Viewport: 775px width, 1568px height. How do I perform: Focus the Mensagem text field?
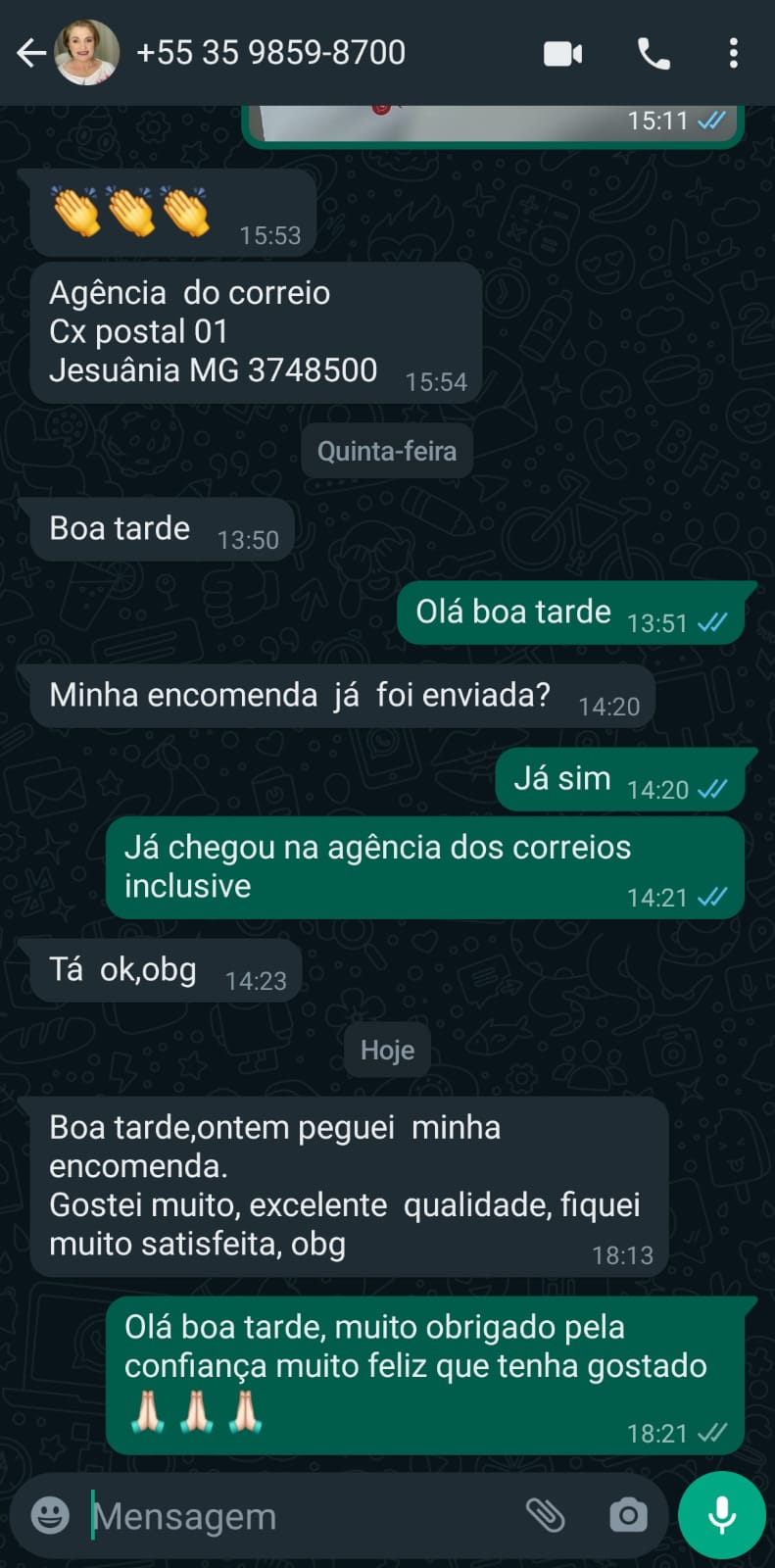point(294,1516)
